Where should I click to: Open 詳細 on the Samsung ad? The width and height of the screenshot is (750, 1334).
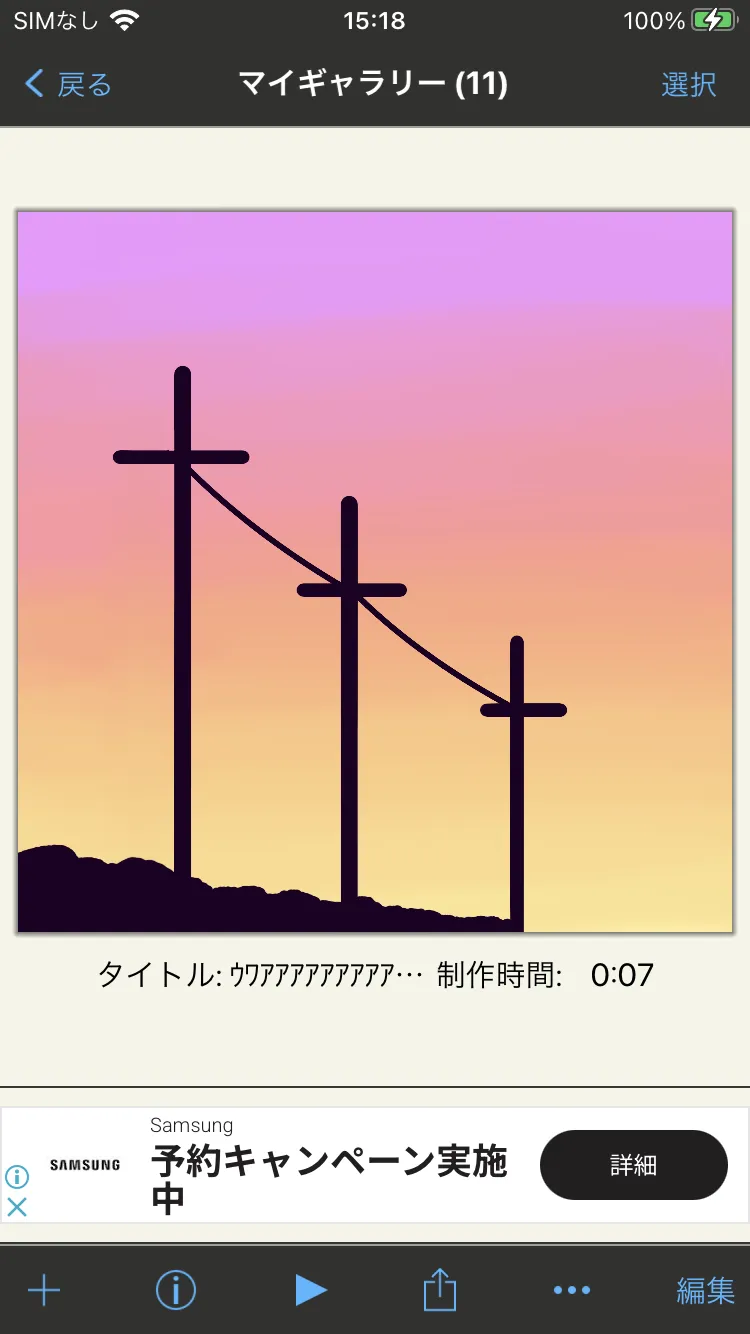pyautogui.click(x=634, y=1165)
